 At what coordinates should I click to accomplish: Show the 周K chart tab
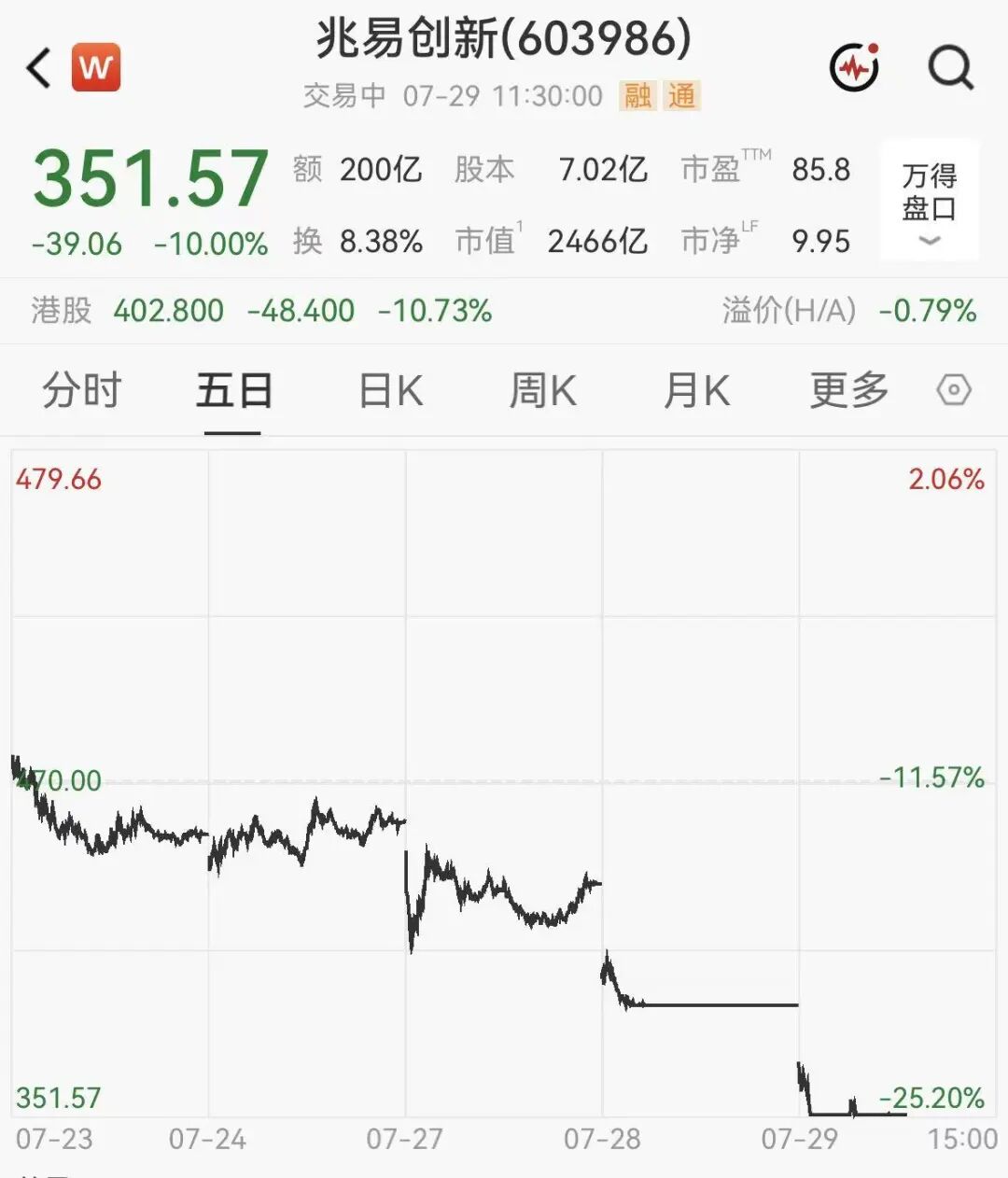543,390
